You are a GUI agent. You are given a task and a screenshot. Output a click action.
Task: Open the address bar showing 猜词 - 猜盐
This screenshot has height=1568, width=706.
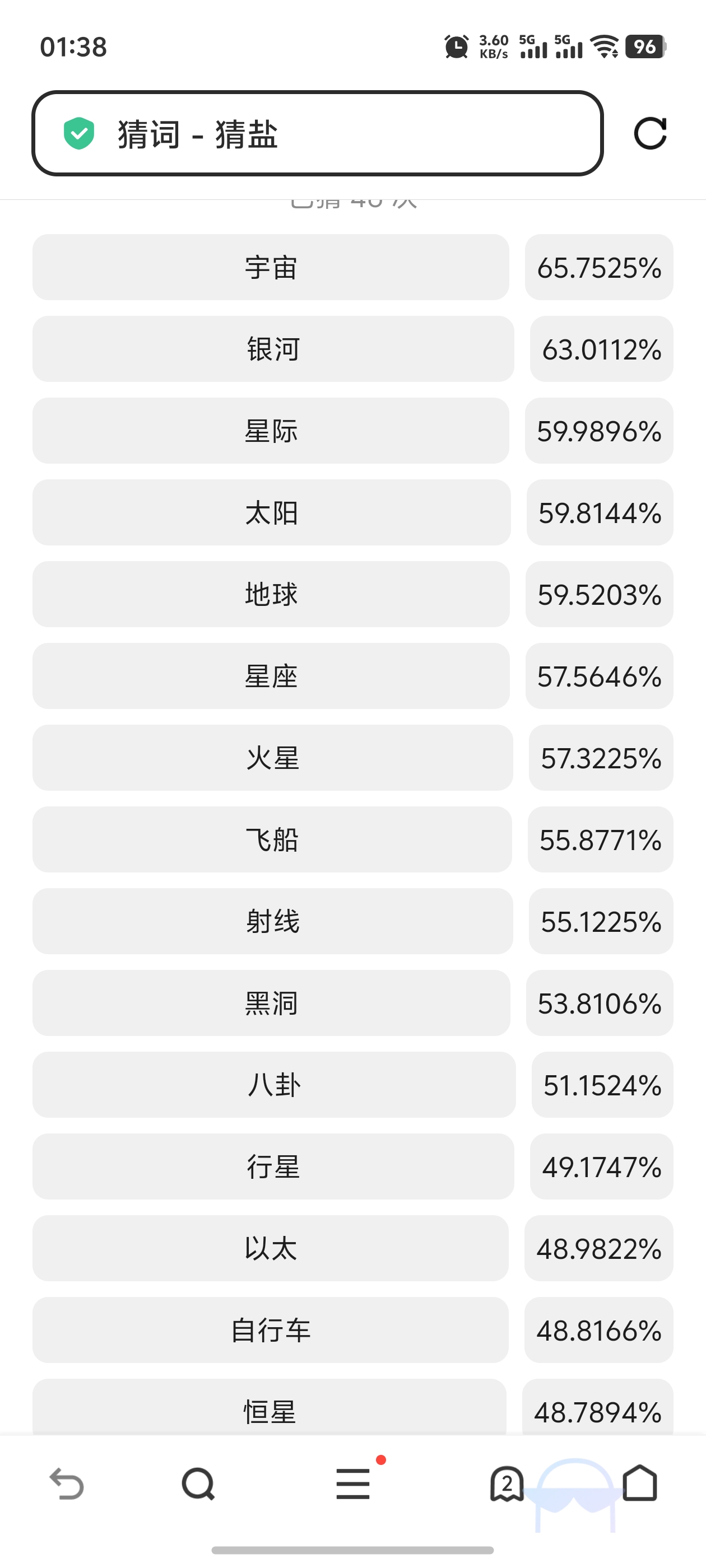[x=317, y=134]
